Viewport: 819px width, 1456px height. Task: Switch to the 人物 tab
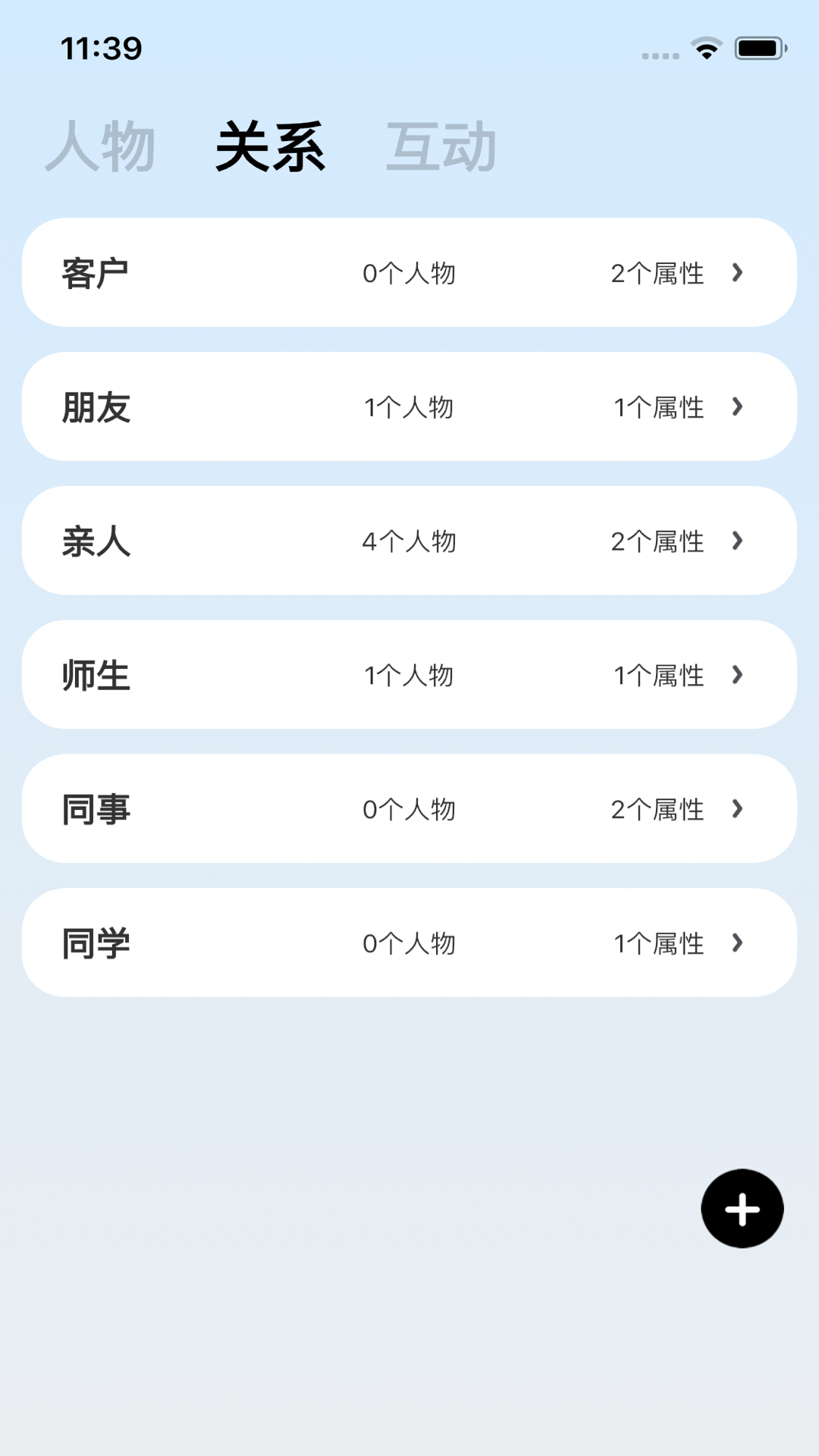pyautogui.click(x=100, y=146)
